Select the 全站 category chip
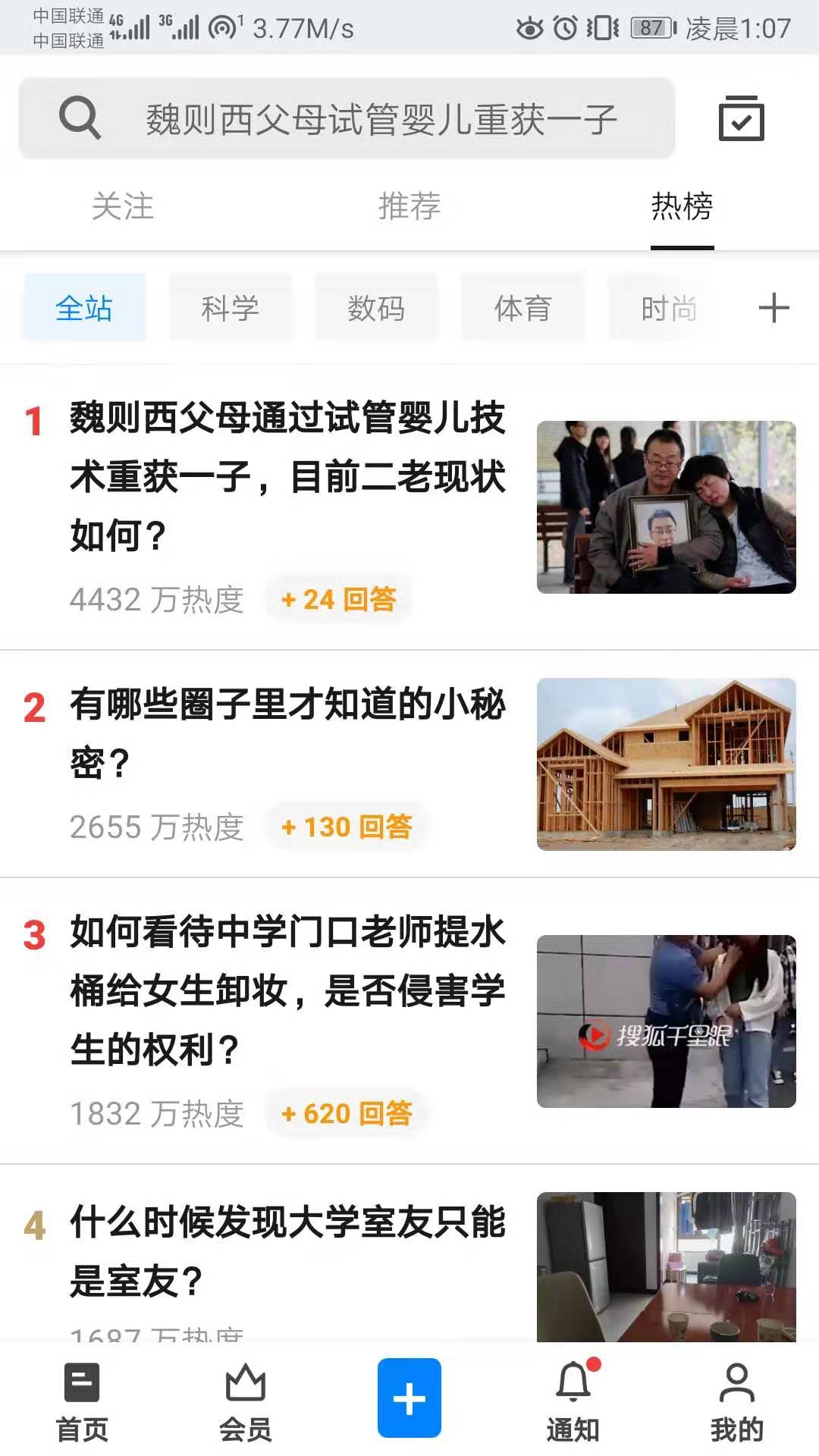Viewport: 819px width, 1456px height. [x=84, y=308]
